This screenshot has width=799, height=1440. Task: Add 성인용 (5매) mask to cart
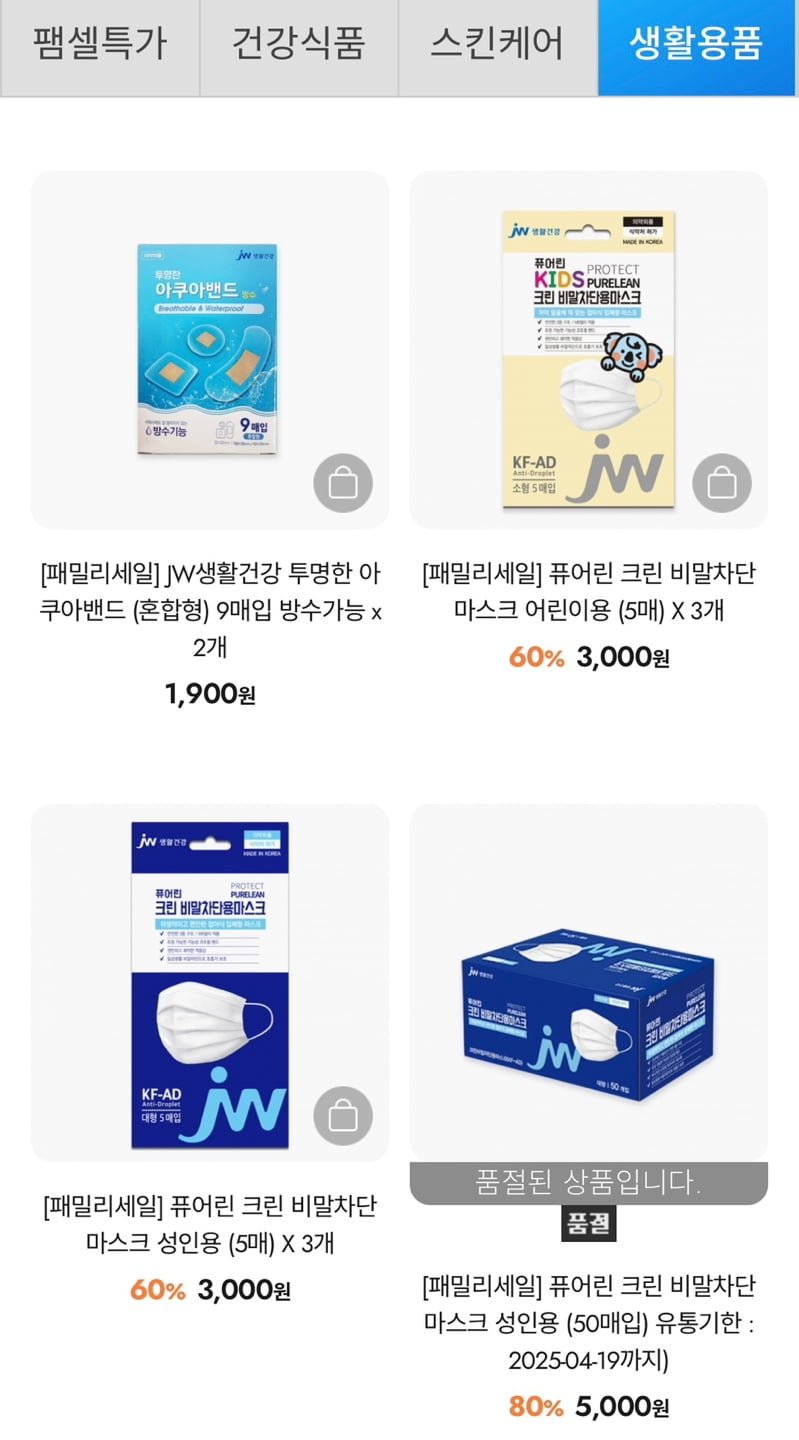pyautogui.click(x=343, y=1116)
